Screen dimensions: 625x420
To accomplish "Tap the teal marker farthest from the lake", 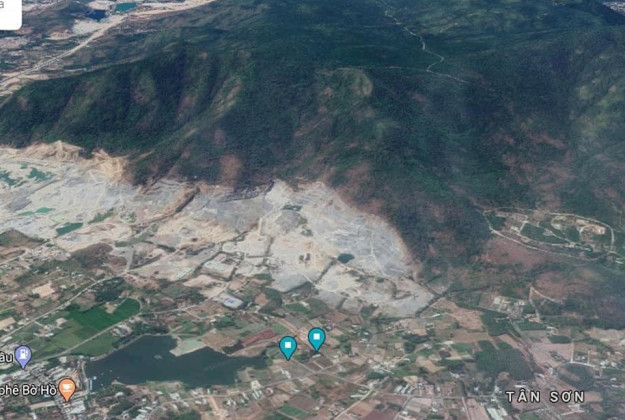I will pyautogui.click(x=317, y=338).
